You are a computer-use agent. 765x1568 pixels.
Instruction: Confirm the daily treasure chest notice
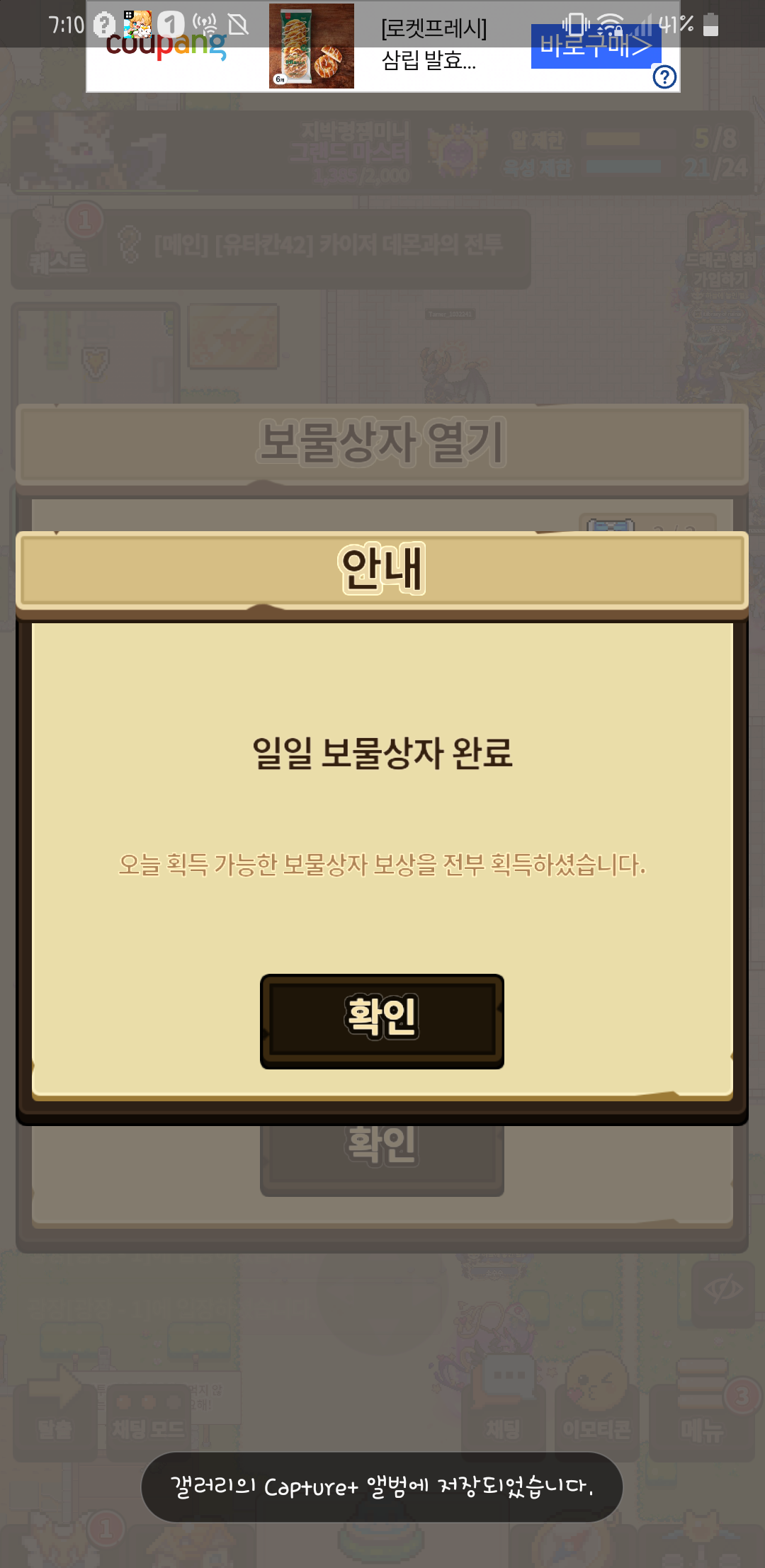[382, 1021]
